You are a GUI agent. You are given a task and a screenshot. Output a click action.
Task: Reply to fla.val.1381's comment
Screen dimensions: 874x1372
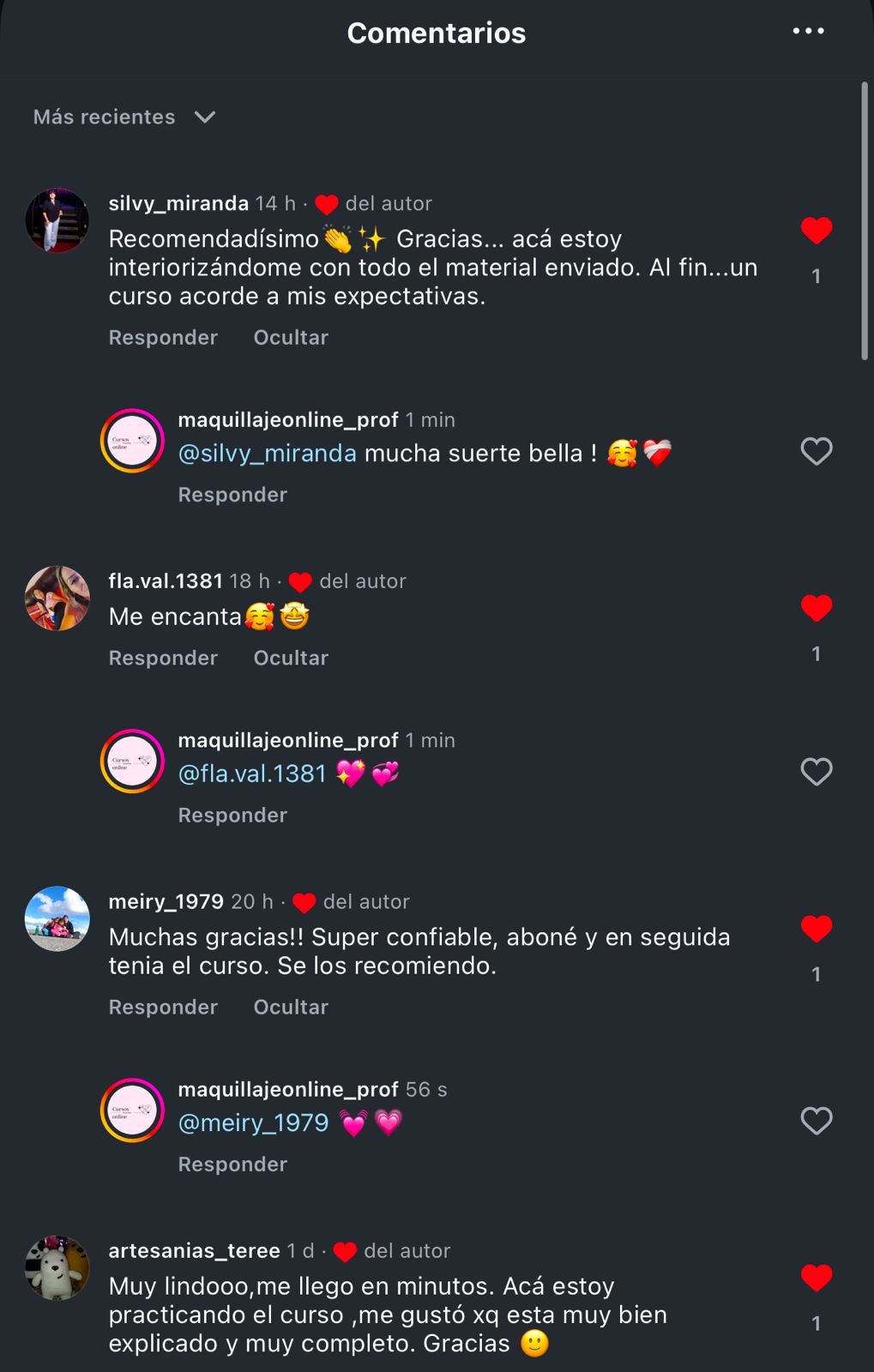tap(163, 659)
